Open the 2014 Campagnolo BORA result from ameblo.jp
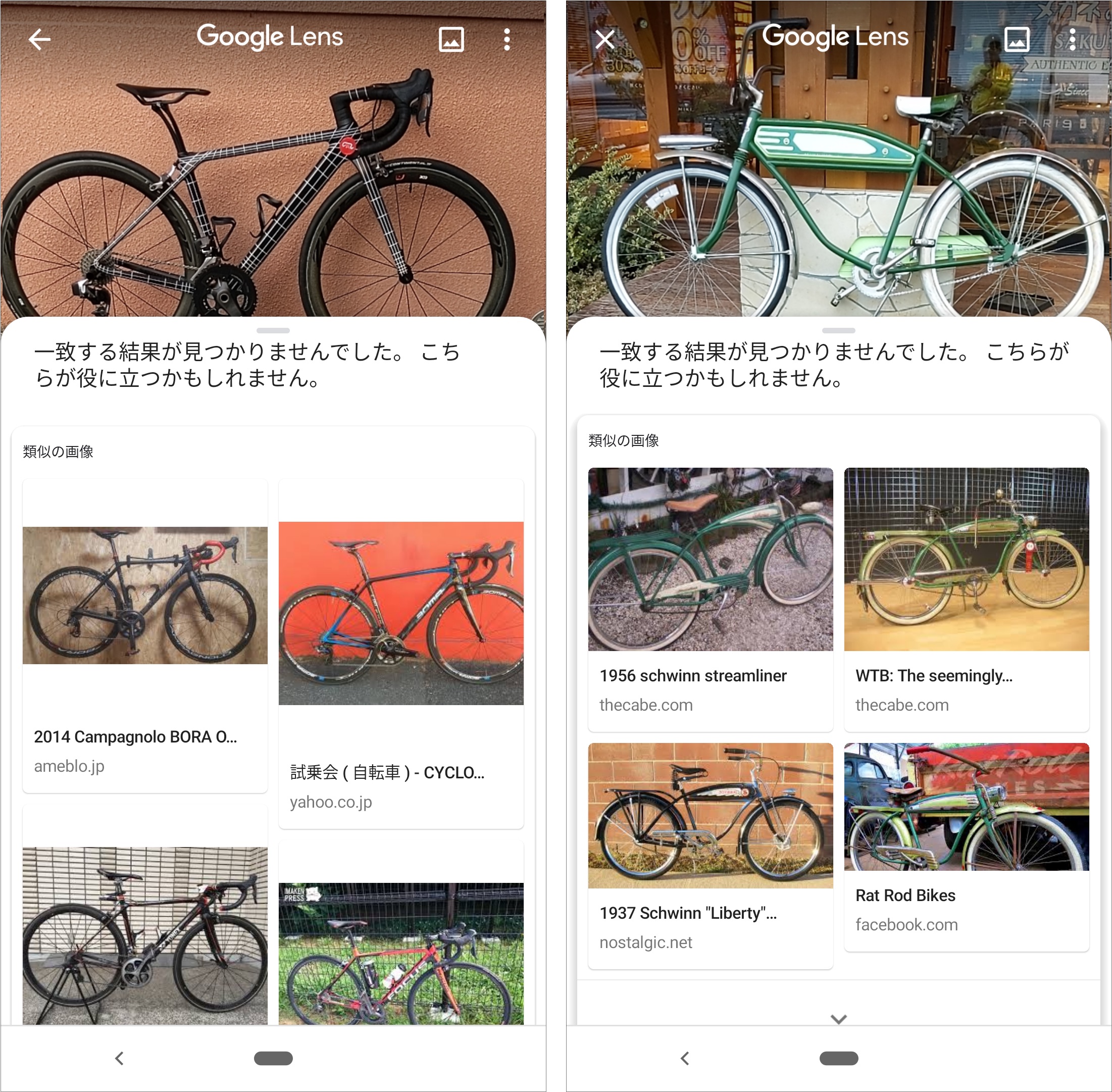The width and height of the screenshot is (1112, 1092). [144, 636]
